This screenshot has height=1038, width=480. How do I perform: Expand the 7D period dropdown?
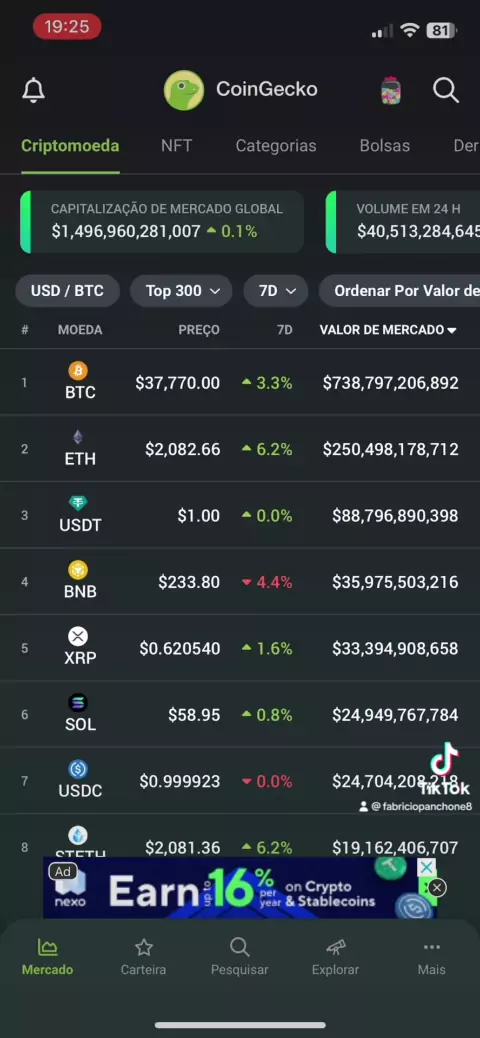pyautogui.click(x=275, y=291)
